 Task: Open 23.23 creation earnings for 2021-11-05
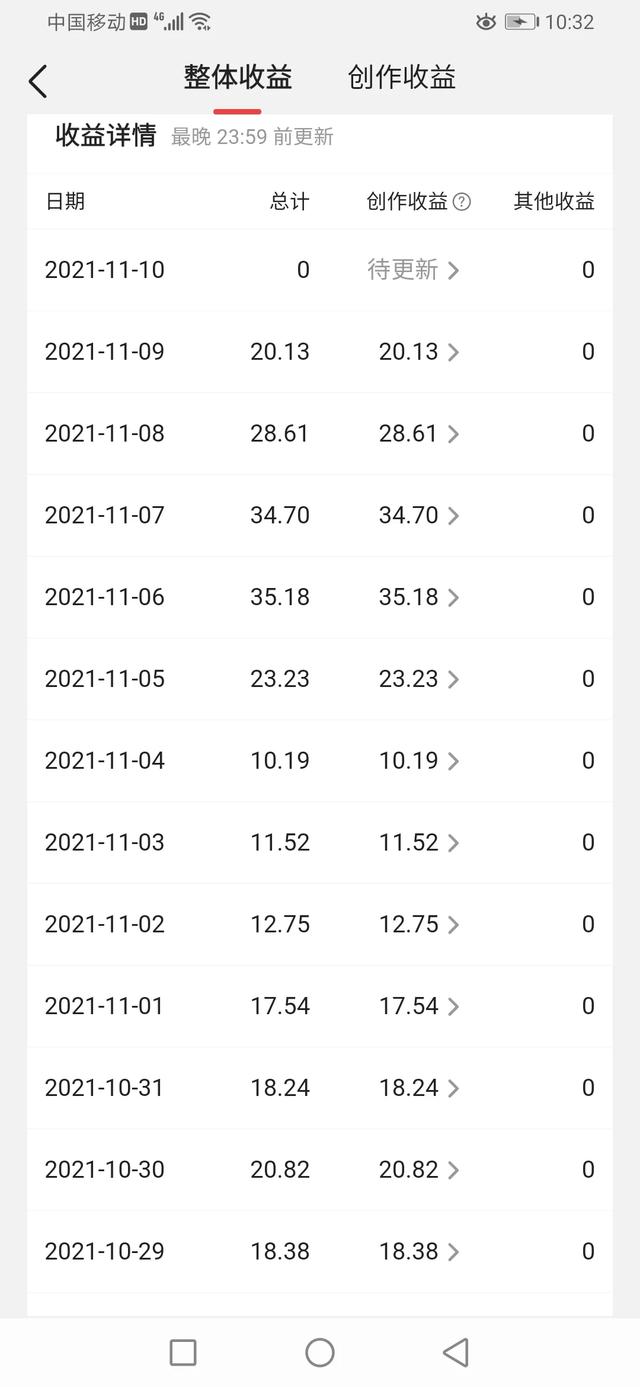click(418, 680)
